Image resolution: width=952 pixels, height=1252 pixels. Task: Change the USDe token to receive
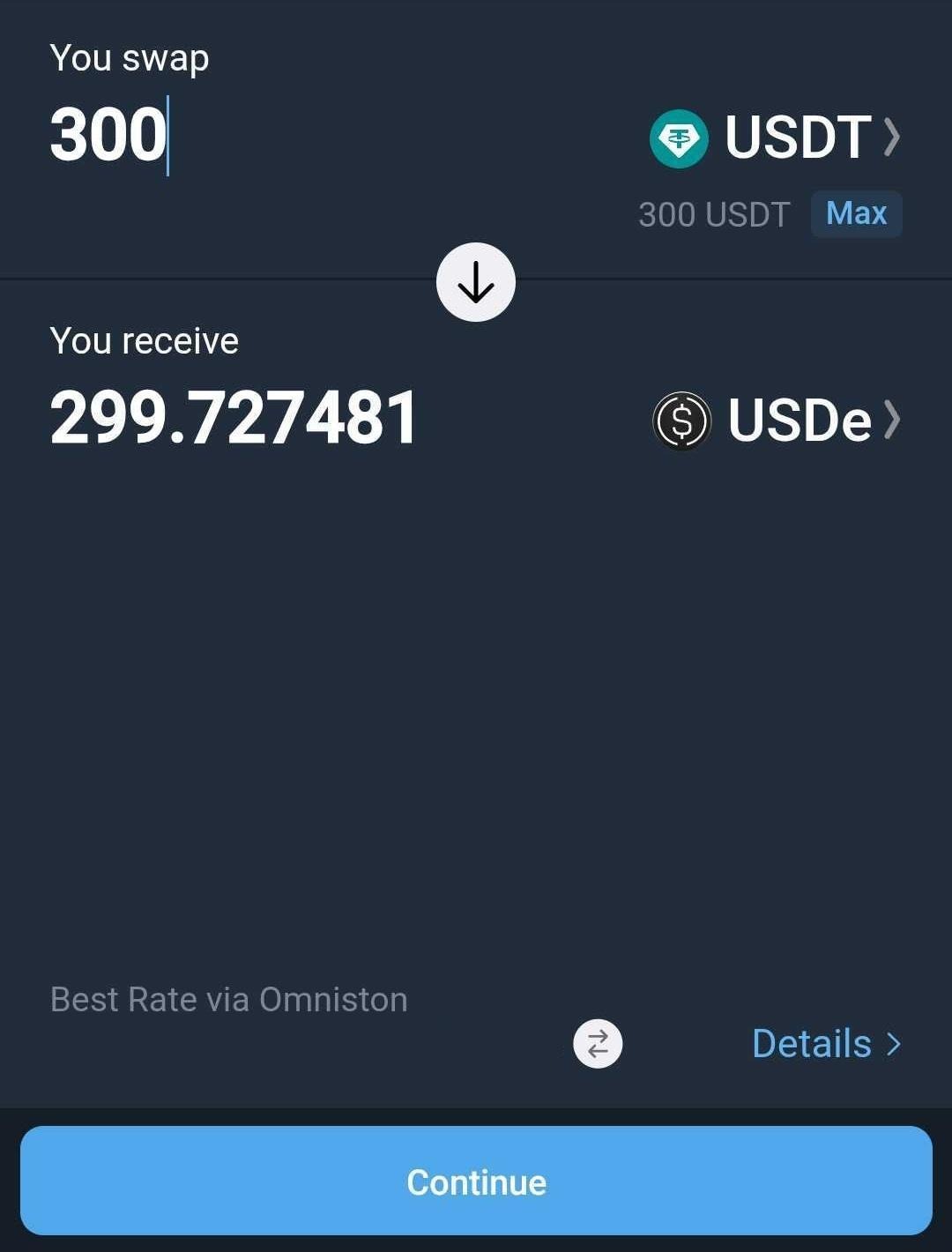click(777, 421)
